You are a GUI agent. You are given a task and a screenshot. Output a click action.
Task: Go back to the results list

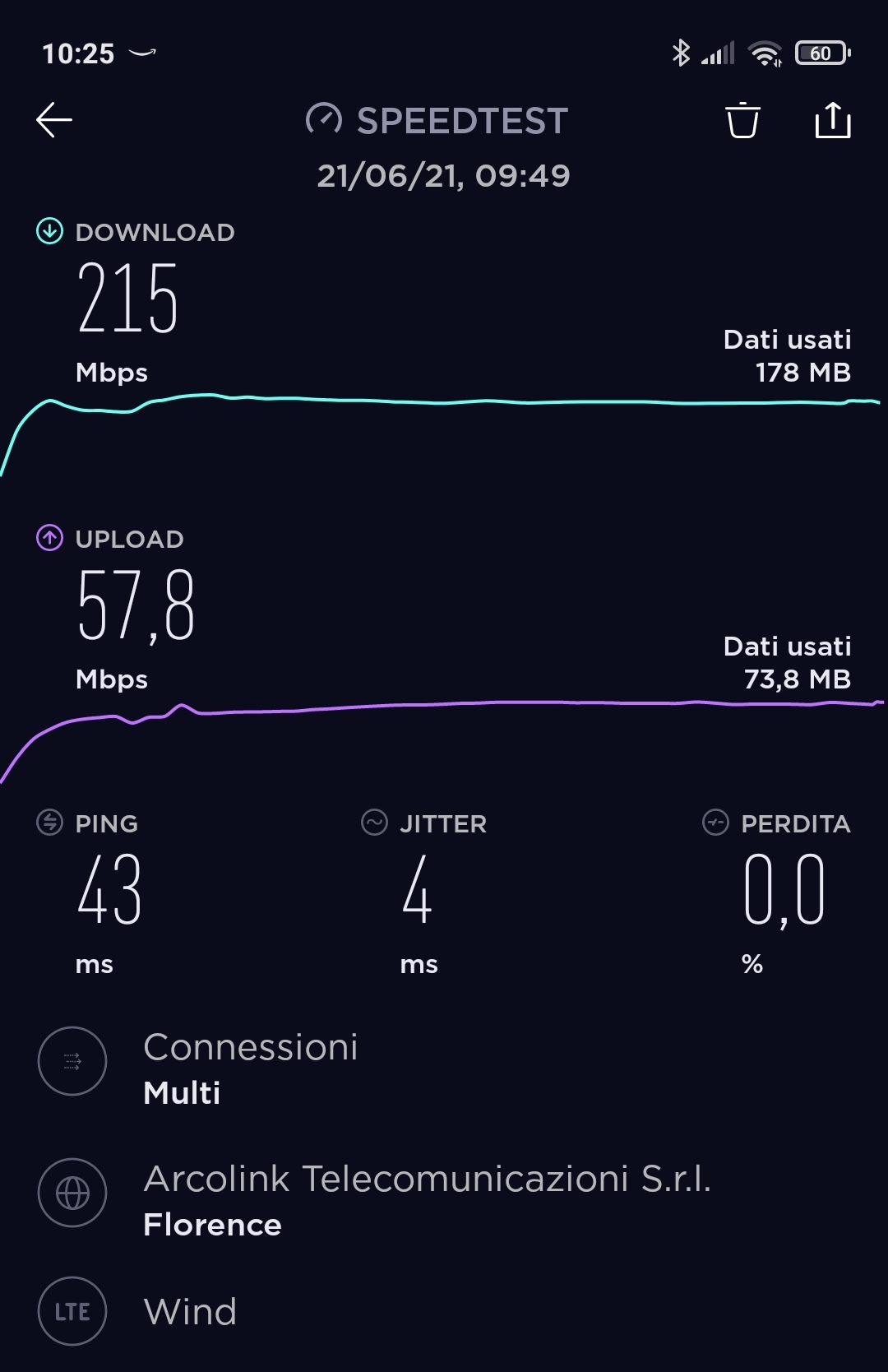click(54, 120)
